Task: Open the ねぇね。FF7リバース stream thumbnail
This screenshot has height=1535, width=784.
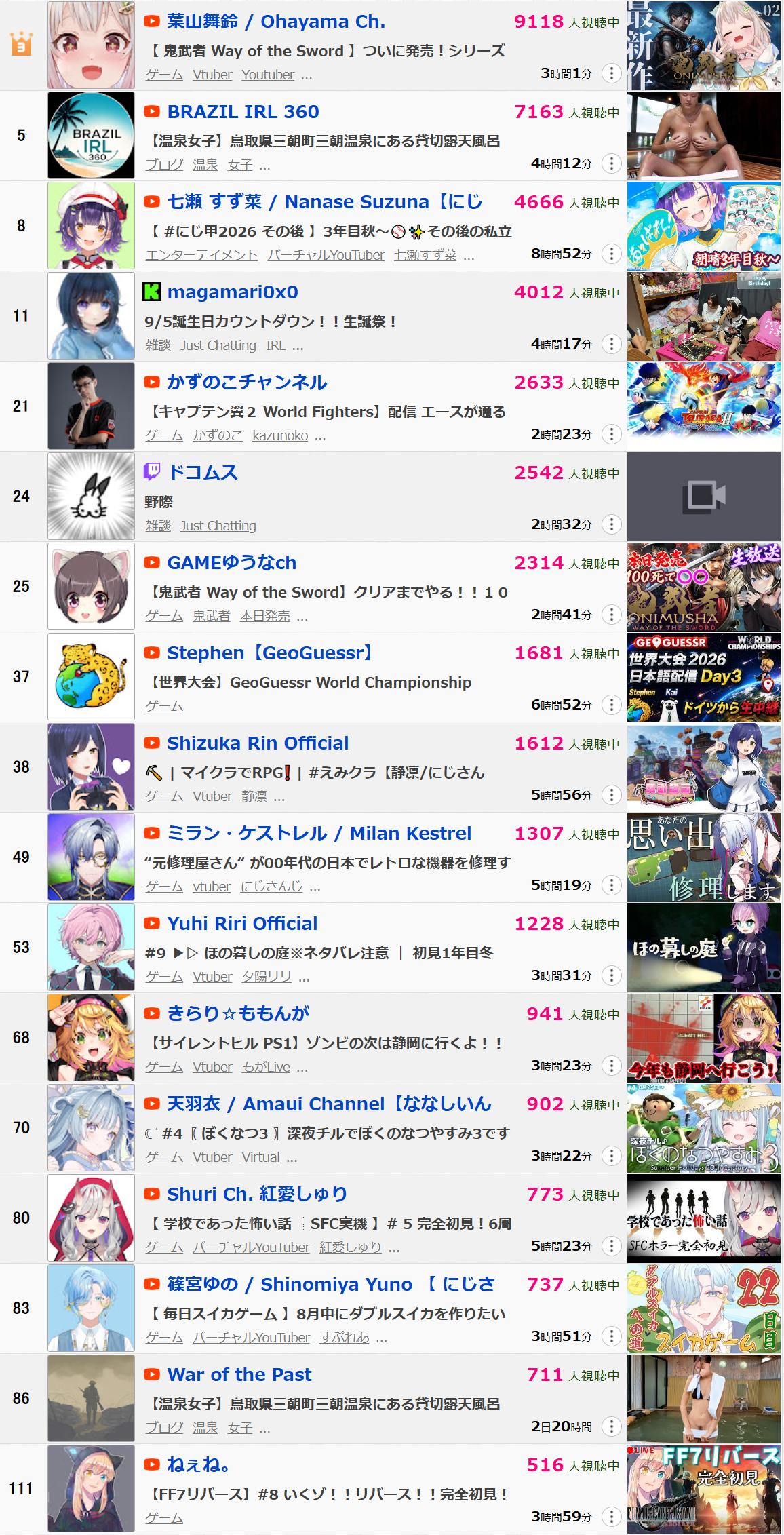Action: click(x=704, y=1489)
